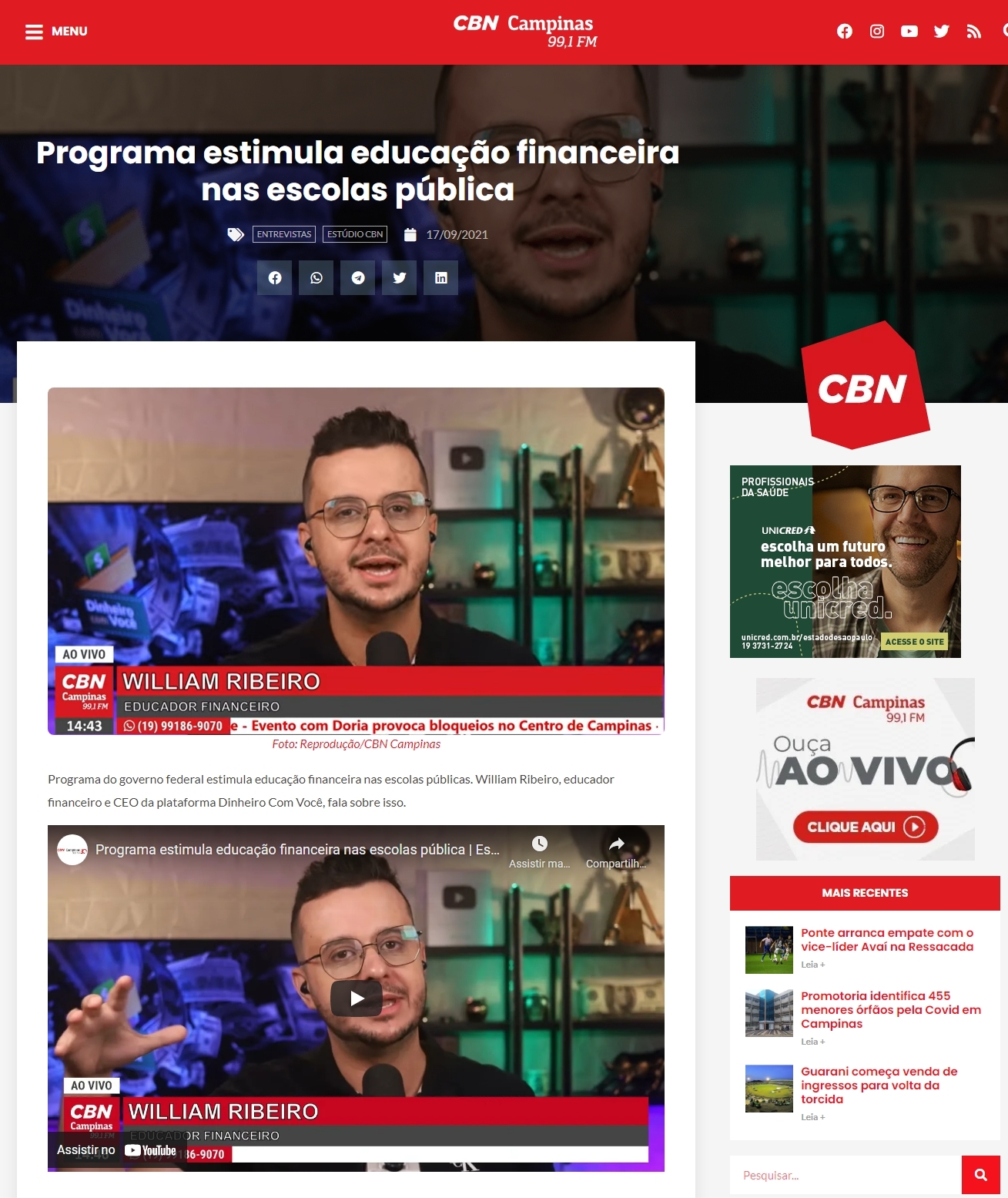The height and width of the screenshot is (1198, 1008).
Task: Select the ENTREVISTAS tag
Action: 284,234
